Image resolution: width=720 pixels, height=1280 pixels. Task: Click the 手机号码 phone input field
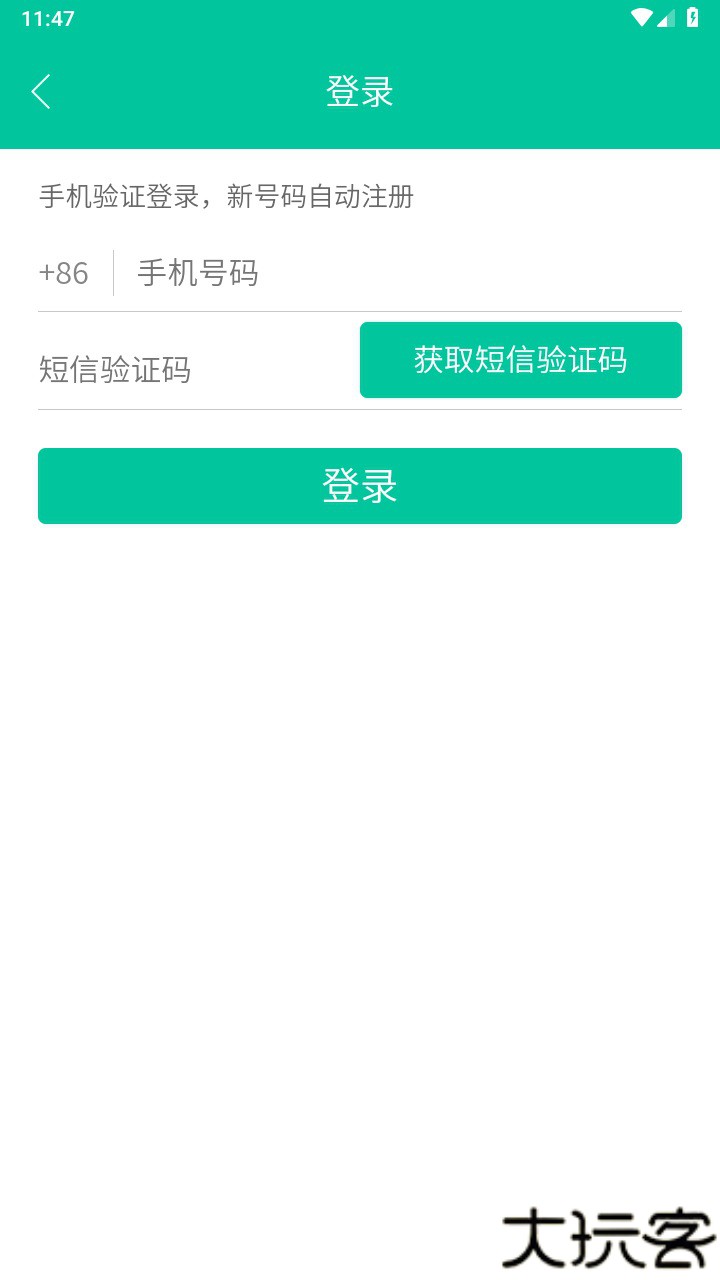[300, 272]
